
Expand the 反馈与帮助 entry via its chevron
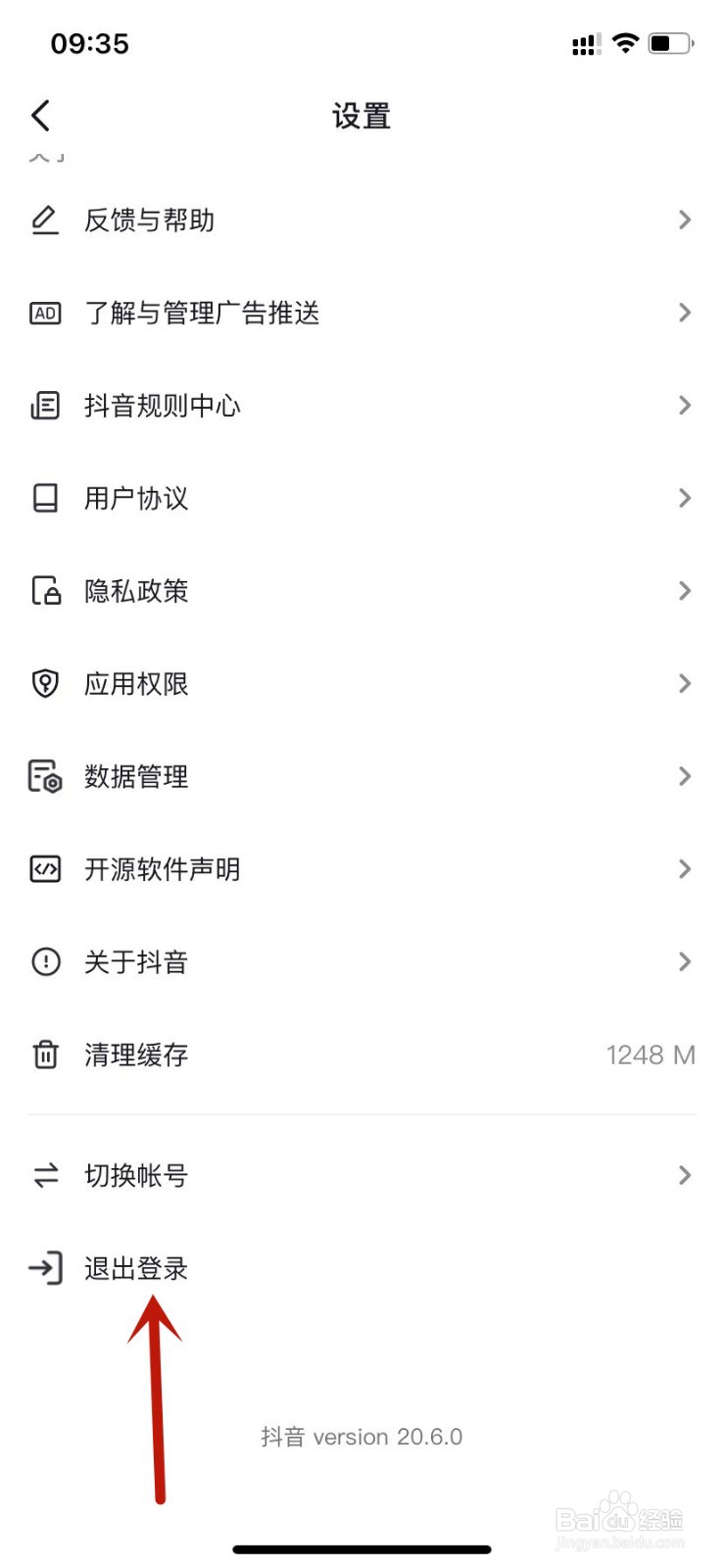coord(684,220)
